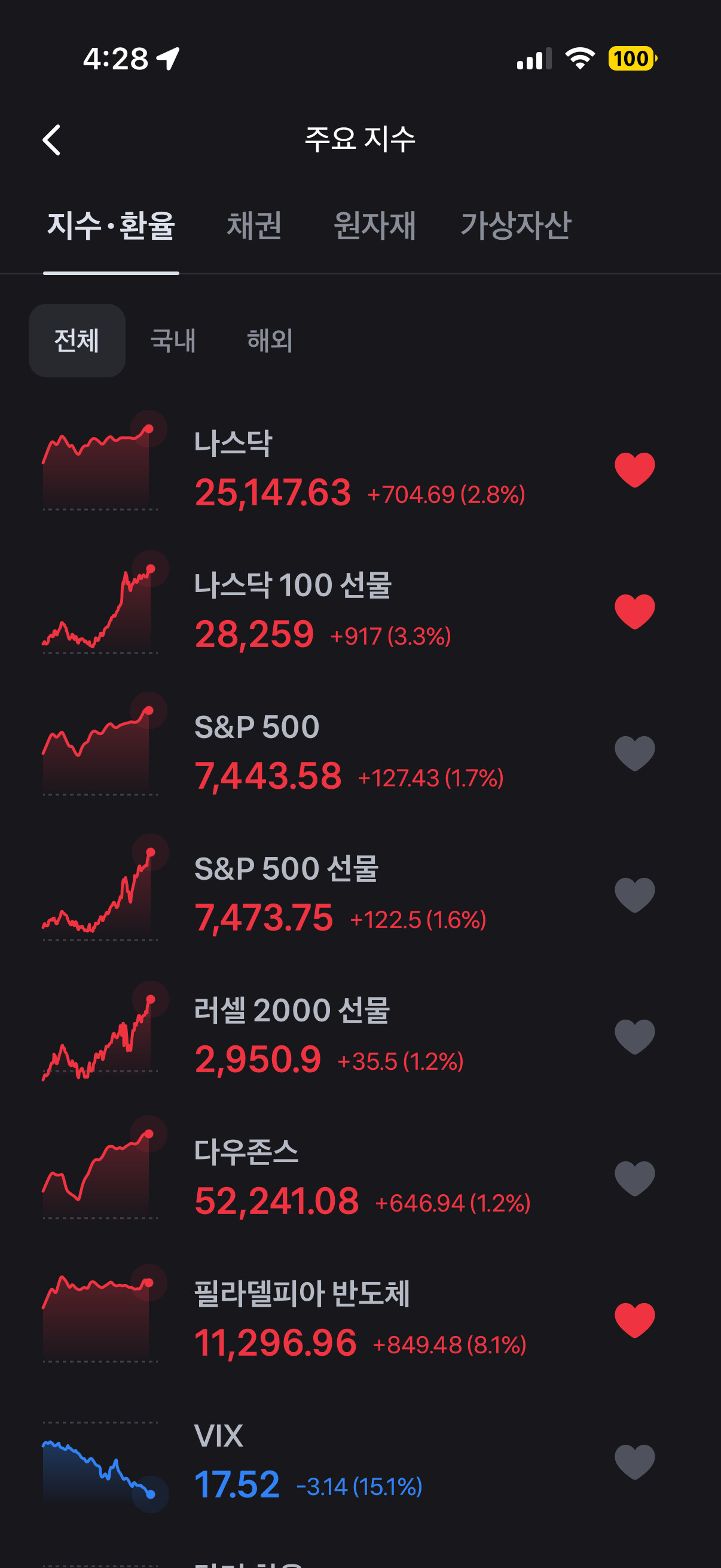Screen dimensions: 721x1568
Task: Select the 해외 filter chip
Action: [270, 340]
